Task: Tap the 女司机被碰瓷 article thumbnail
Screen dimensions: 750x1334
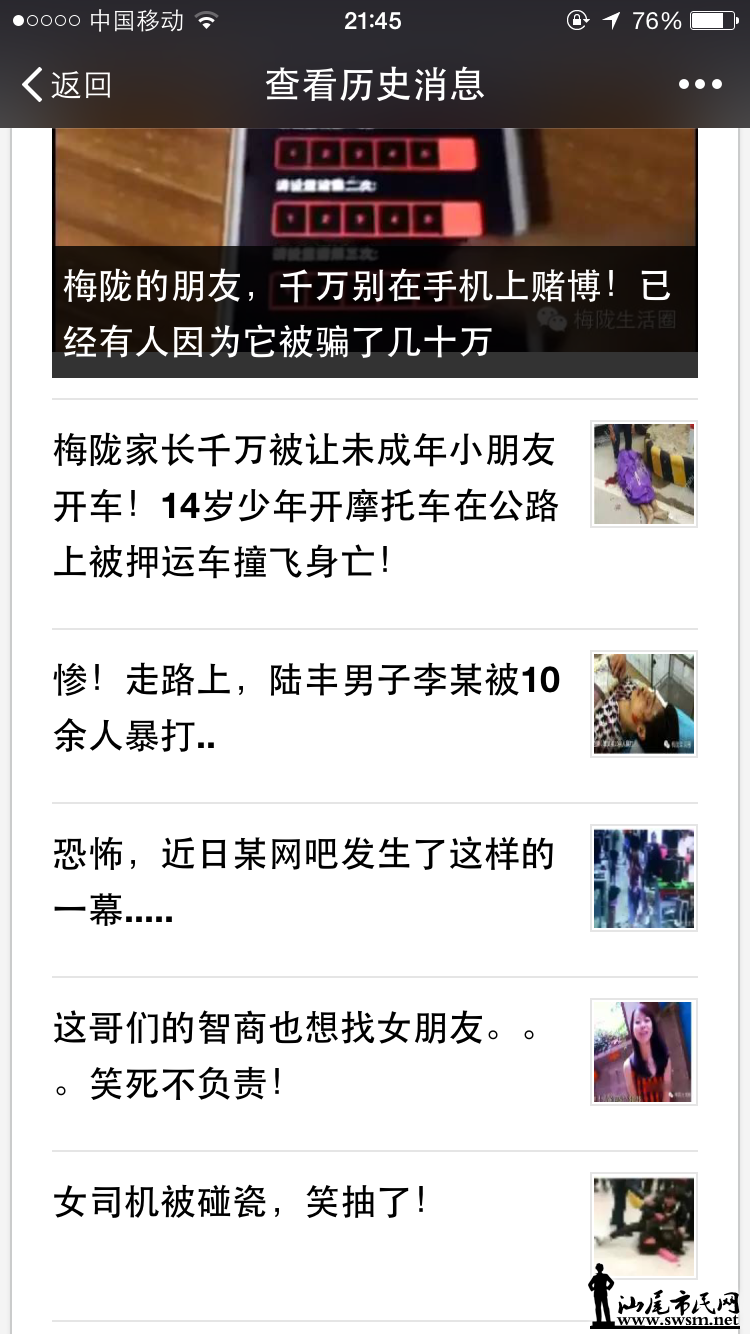Action: pyautogui.click(x=643, y=1226)
